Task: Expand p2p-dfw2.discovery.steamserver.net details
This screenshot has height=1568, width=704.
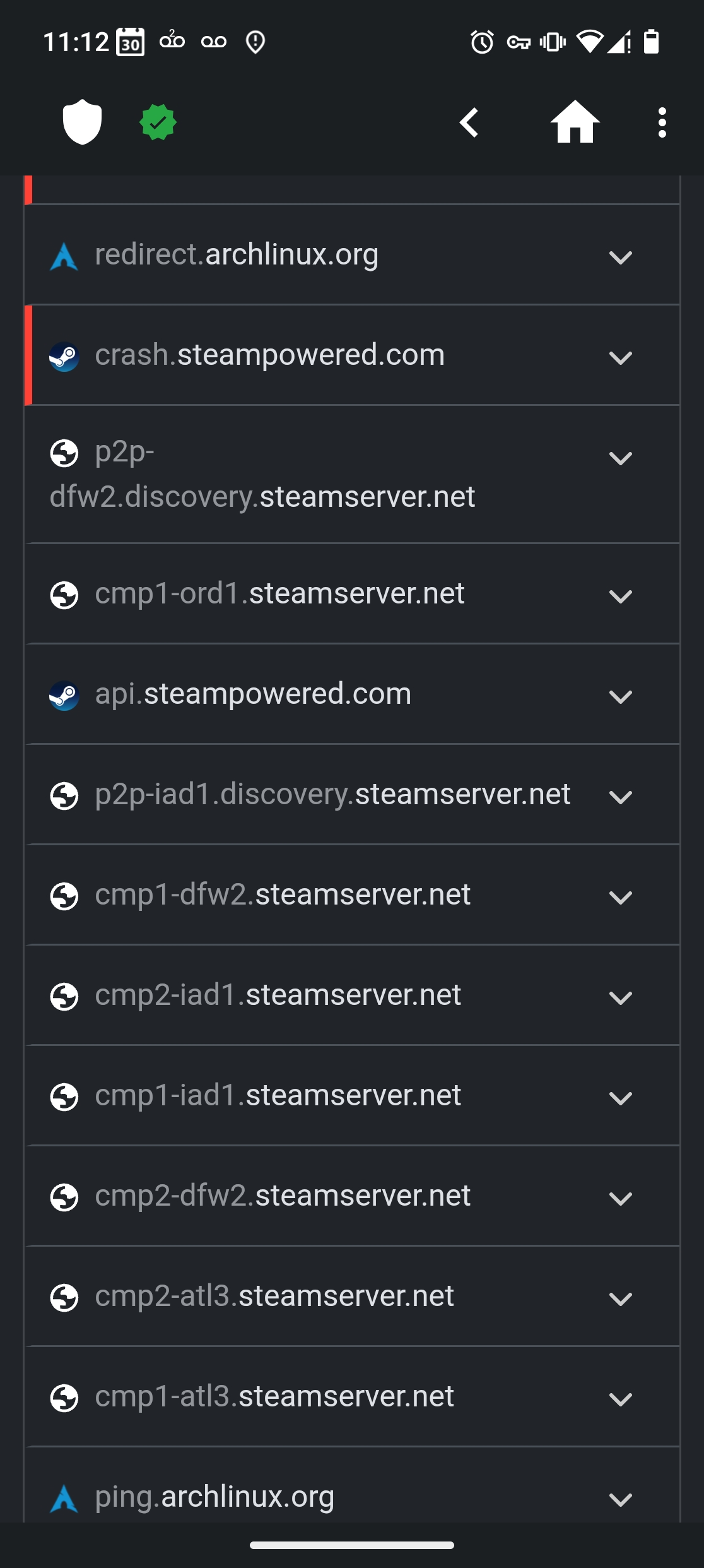Action: 620,458
